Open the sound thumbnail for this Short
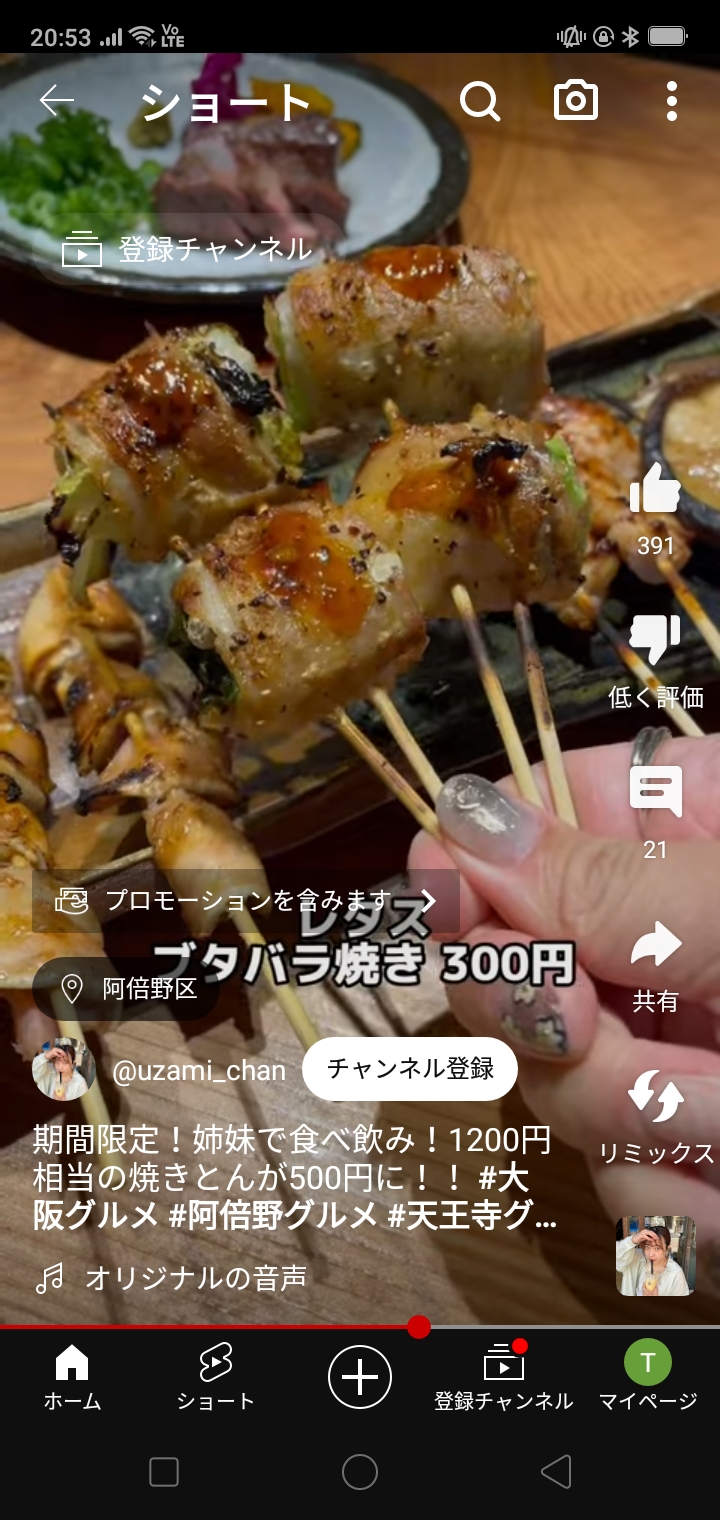This screenshot has height=1520, width=720. pyautogui.click(x=656, y=1256)
